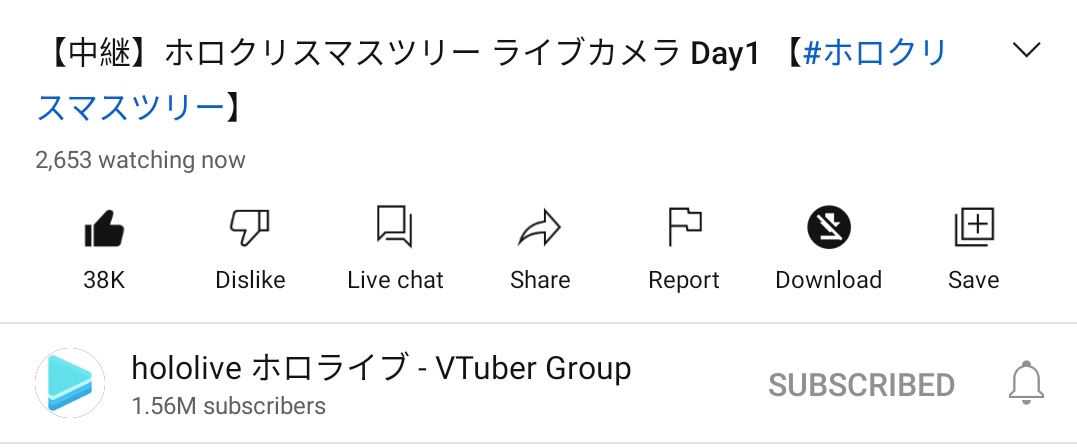The height and width of the screenshot is (448, 1077).
Task: Tap the SUBSCRIBED button
Action: pyautogui.click(x=861, y=385)
